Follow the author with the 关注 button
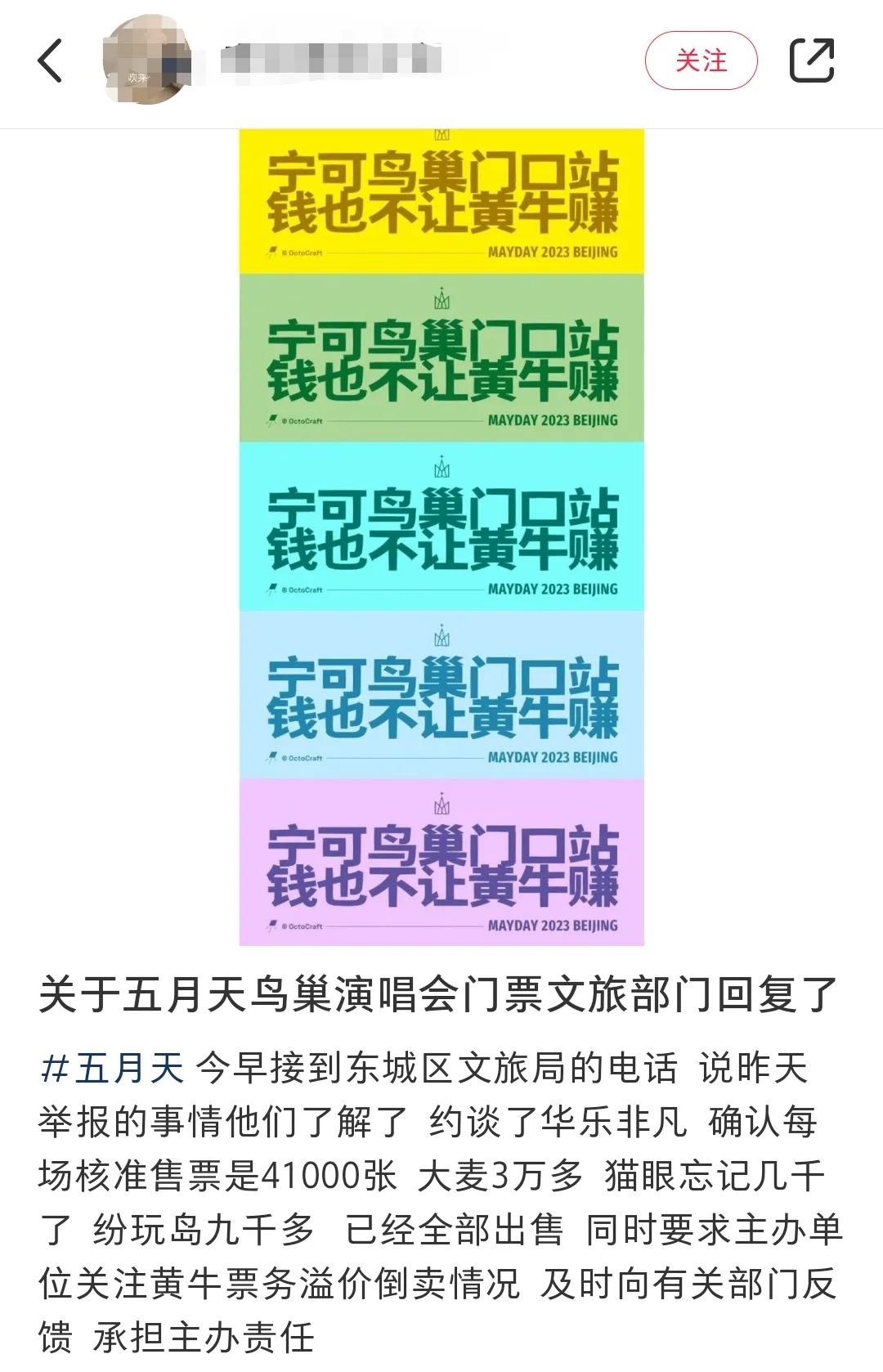The image size is (883, 1372). click(x=701, y=61)
